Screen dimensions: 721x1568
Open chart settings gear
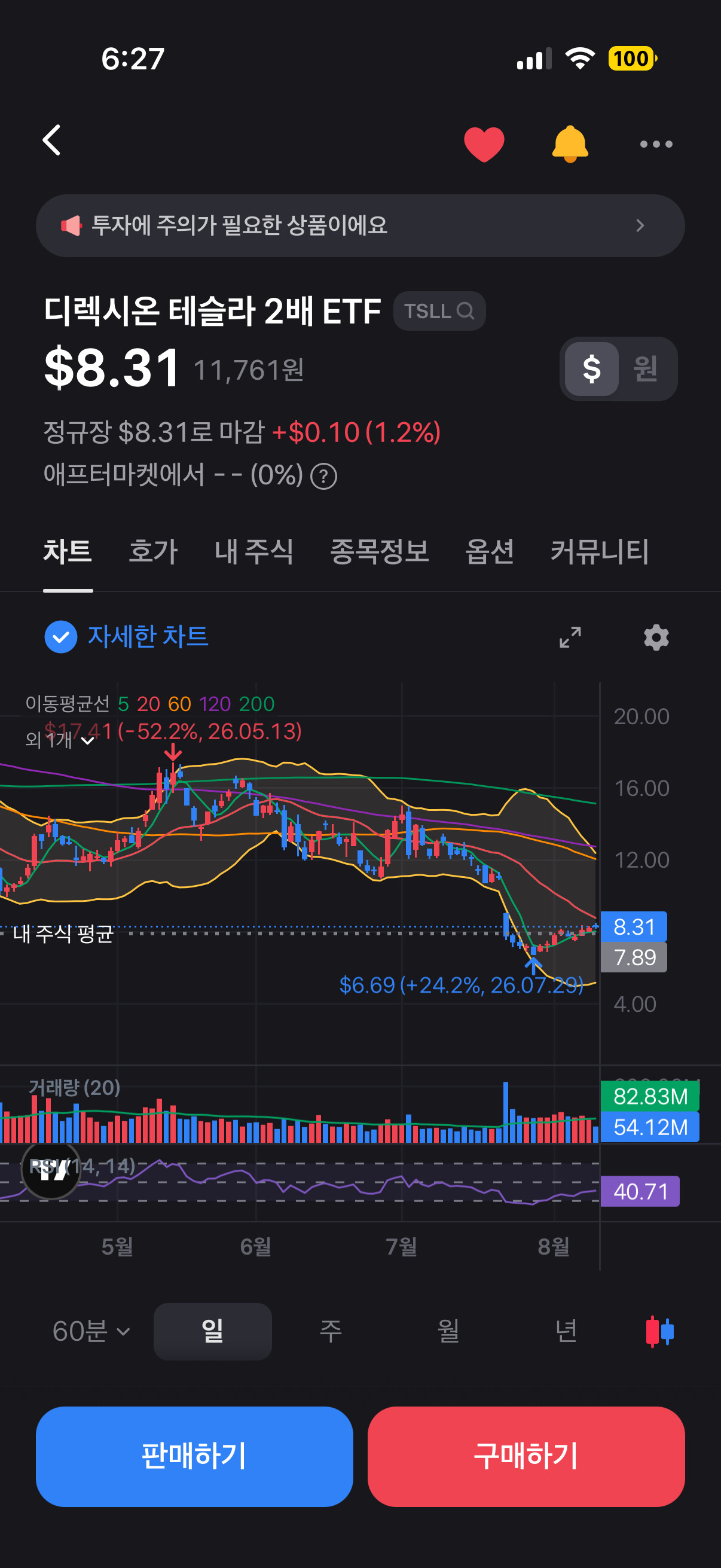point(656,637)
